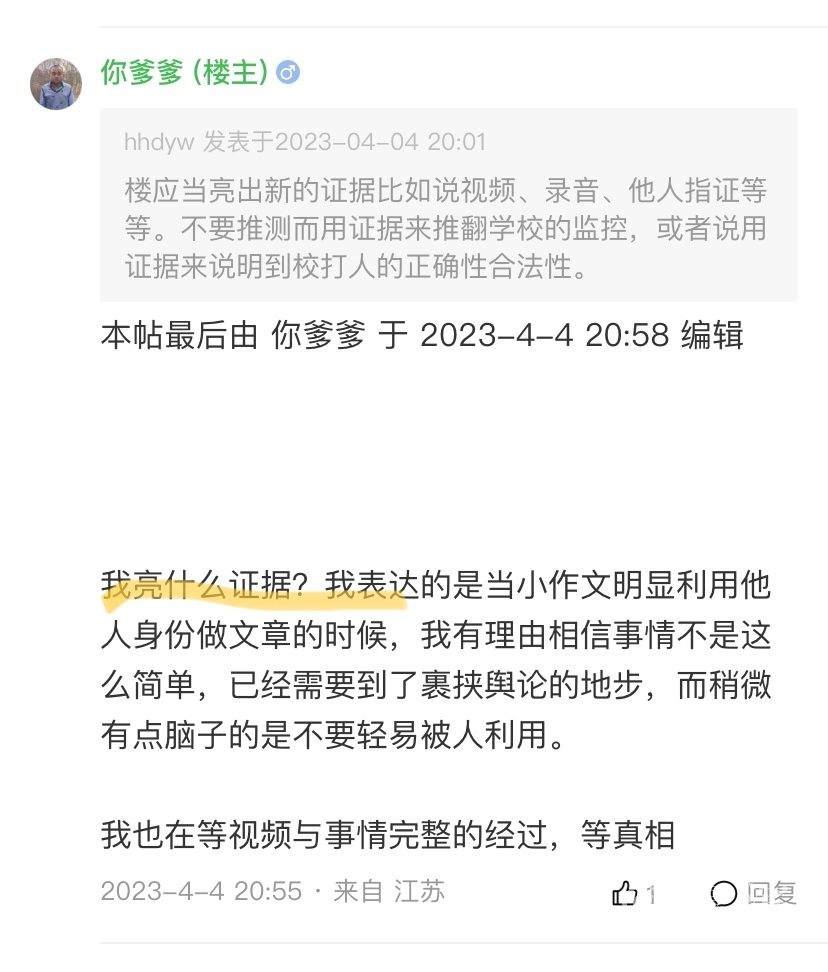
Task: Open the quoted post by hhdyw
Action: click(x=448, y=205)
